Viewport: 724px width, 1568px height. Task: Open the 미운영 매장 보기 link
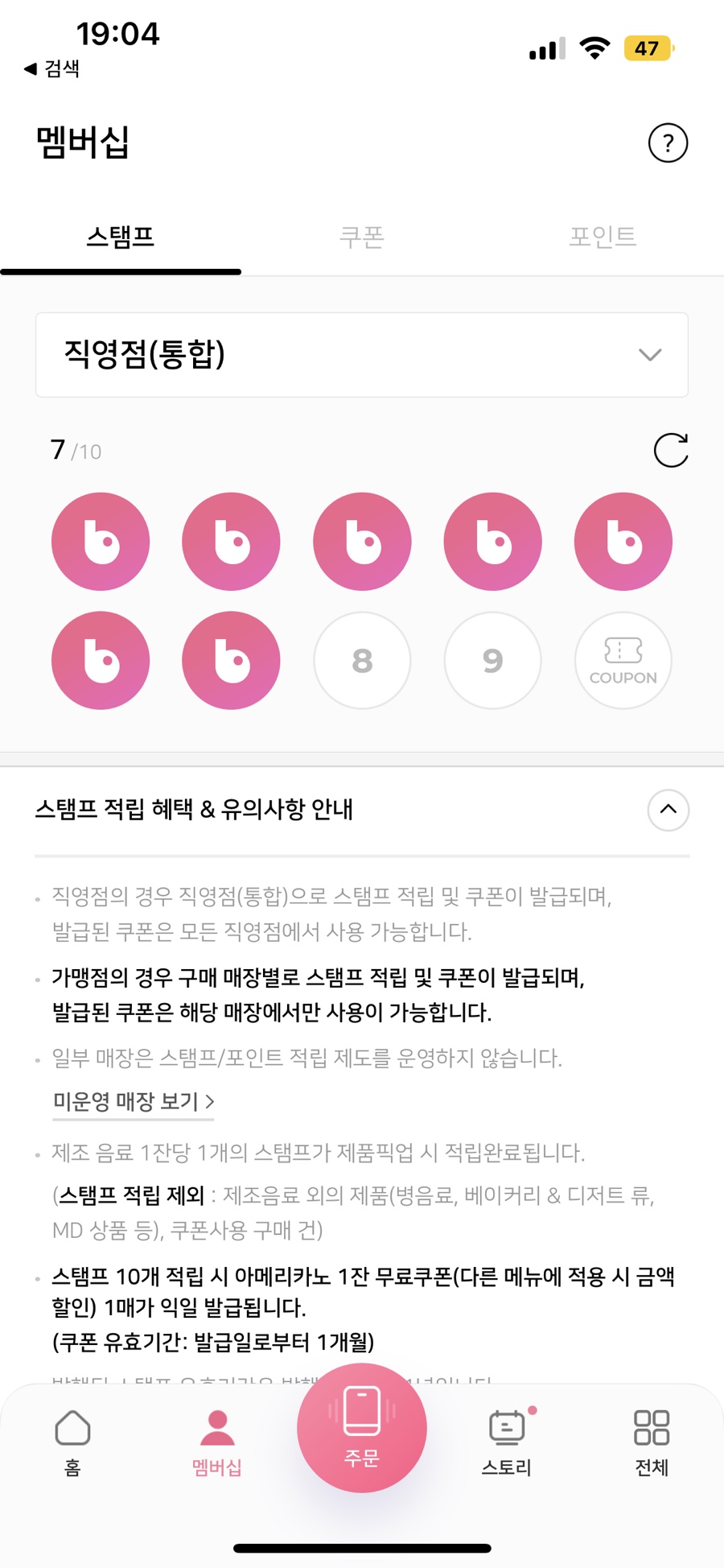tap(134, 1101)
